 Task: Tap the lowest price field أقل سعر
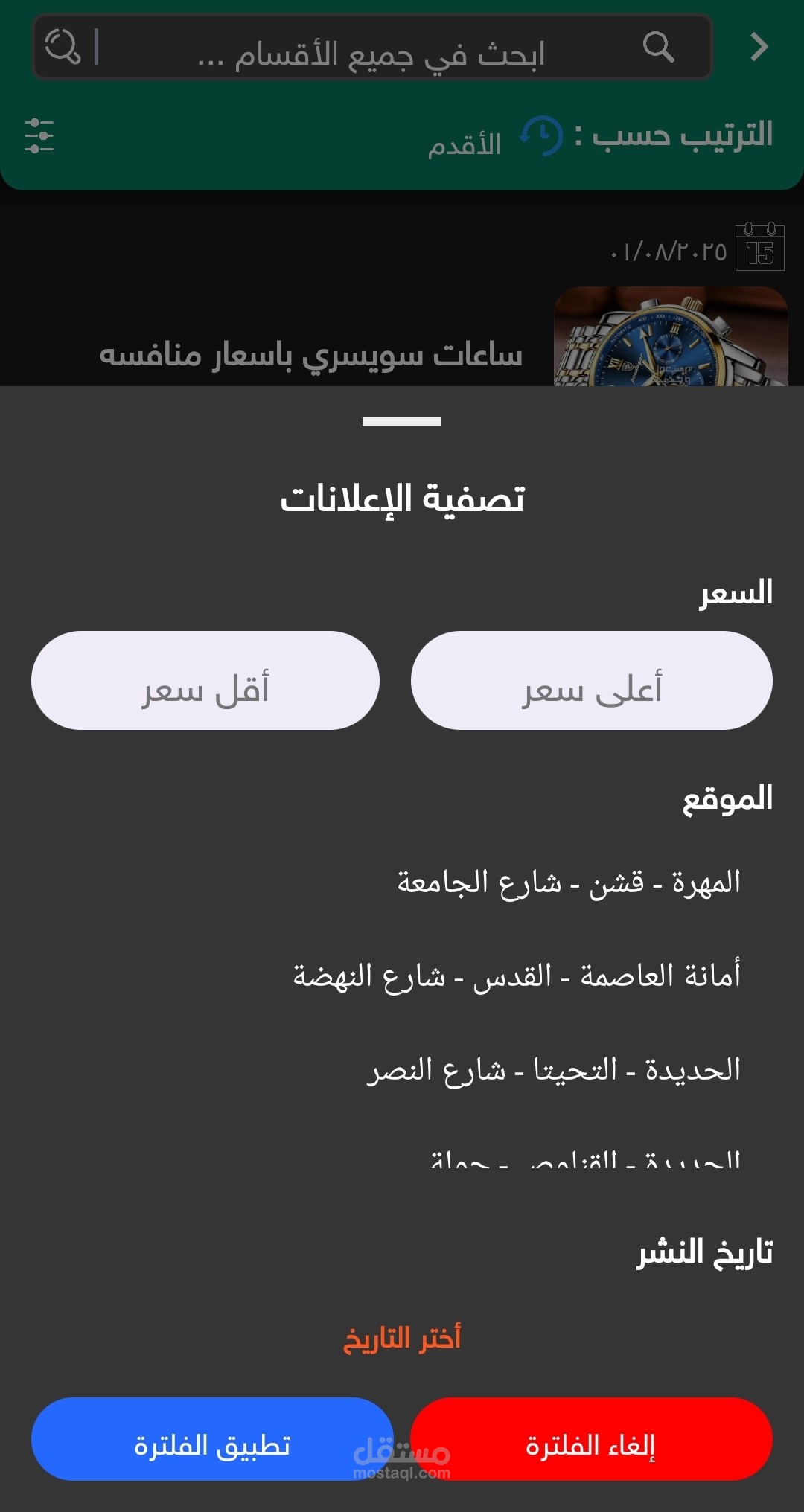pos(205,680)
